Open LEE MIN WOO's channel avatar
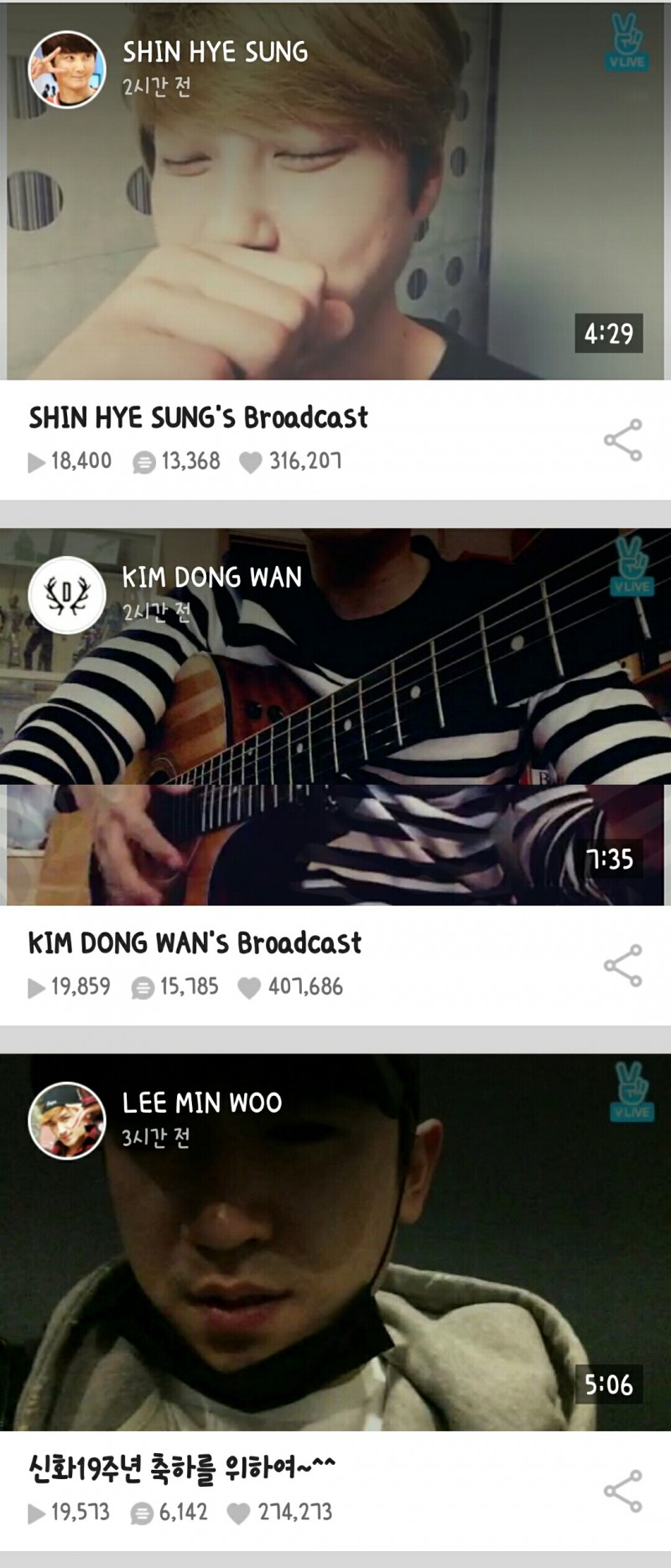Image resolution: width=671 pixels, height=1568 pixels. click(x=67, y=1120)
